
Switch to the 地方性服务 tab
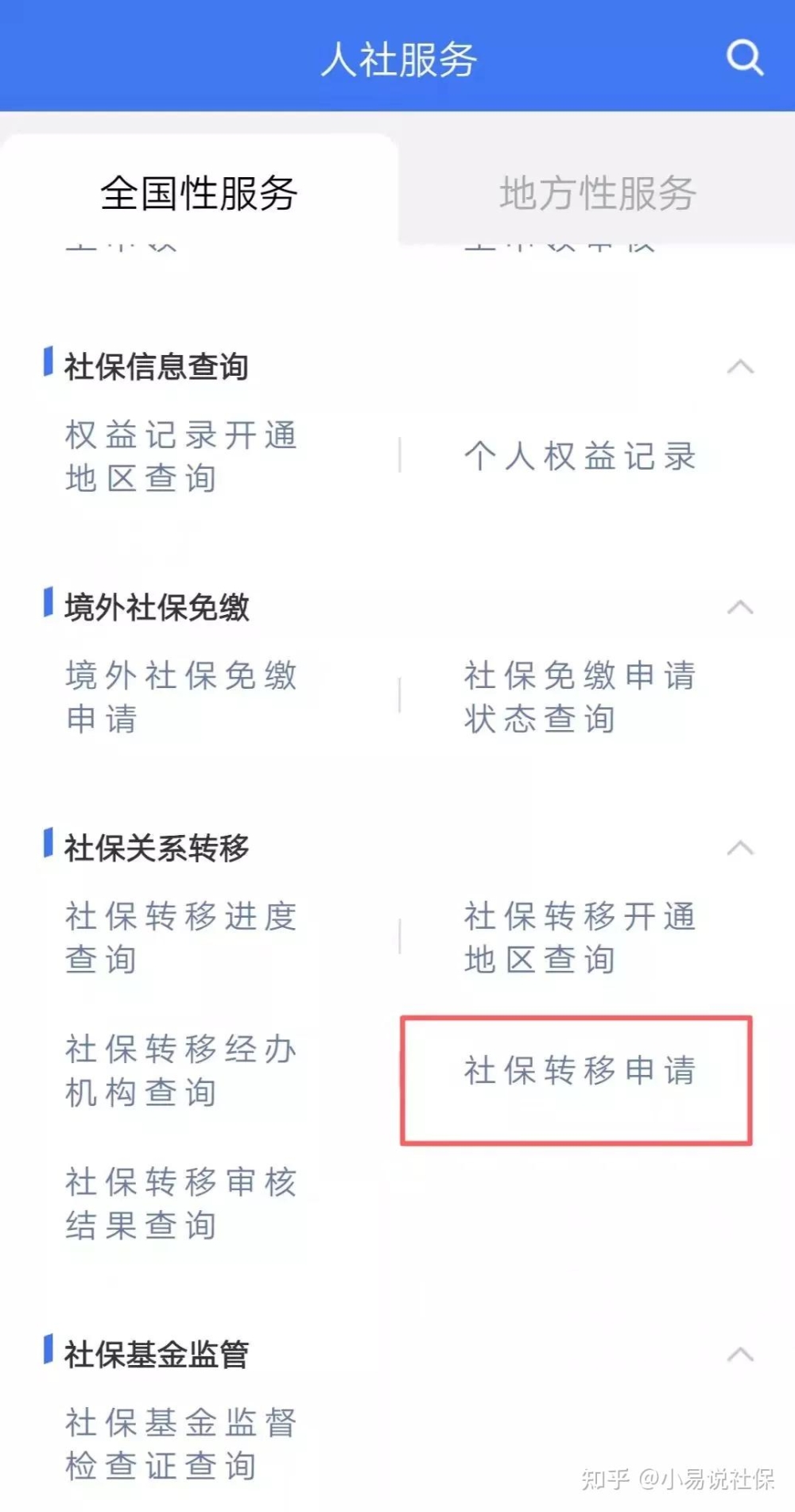tap(597, 193)
